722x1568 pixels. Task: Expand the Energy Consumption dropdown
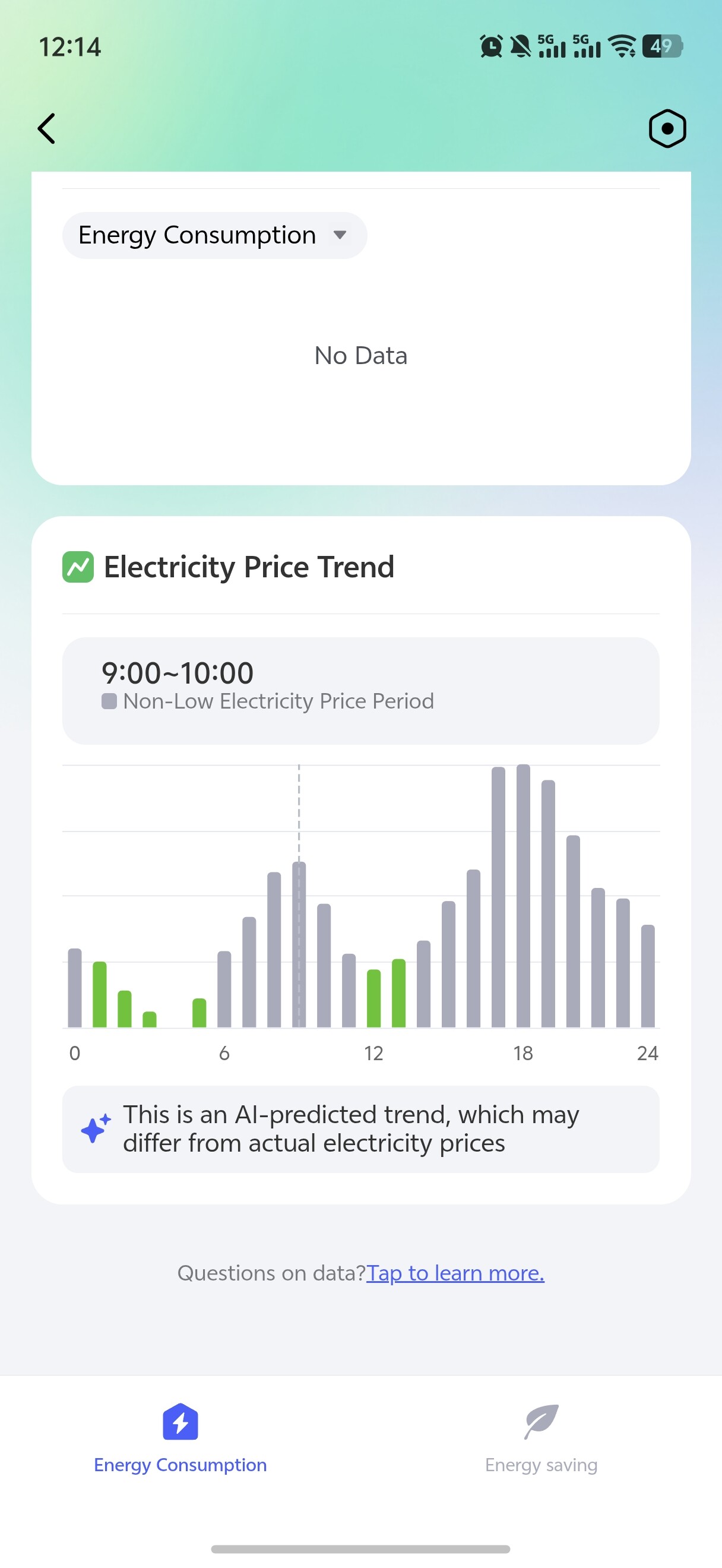click(214, 236)
